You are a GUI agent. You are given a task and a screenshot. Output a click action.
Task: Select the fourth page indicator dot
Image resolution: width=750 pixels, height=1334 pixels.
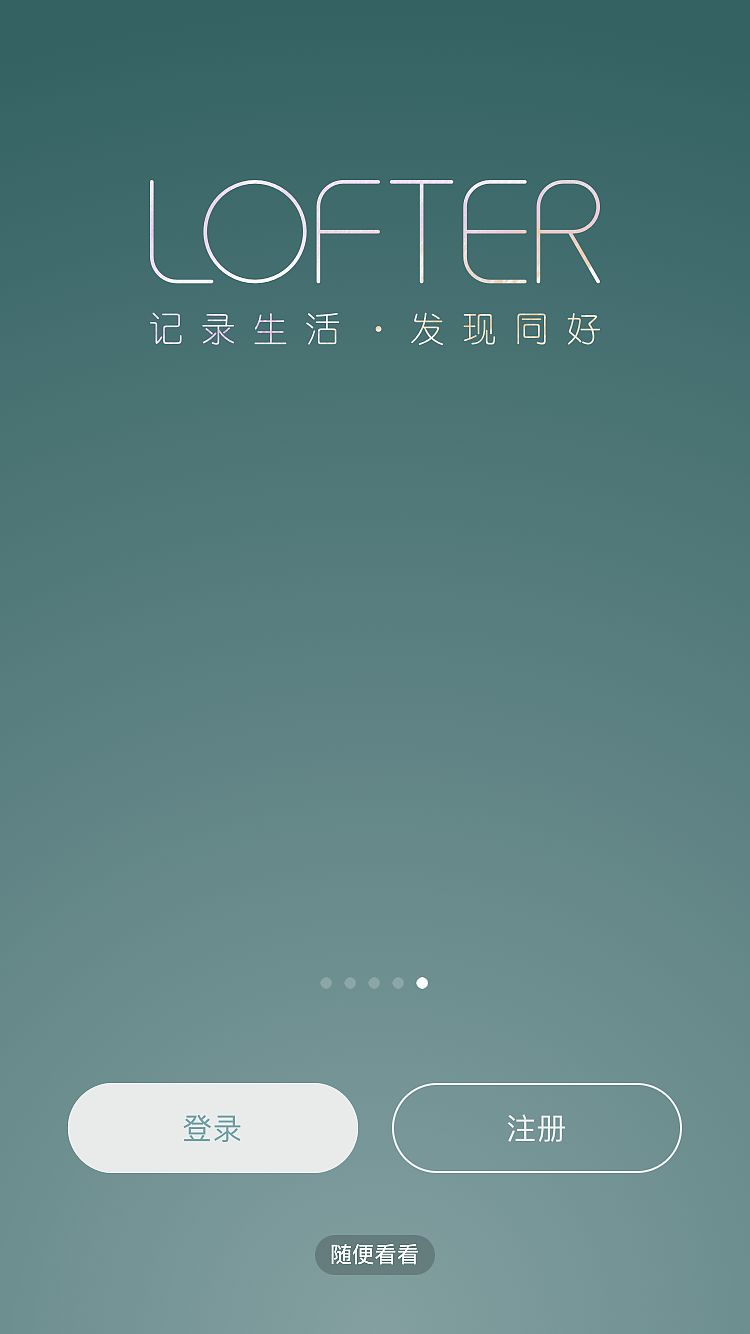click(x=398, y=983)
